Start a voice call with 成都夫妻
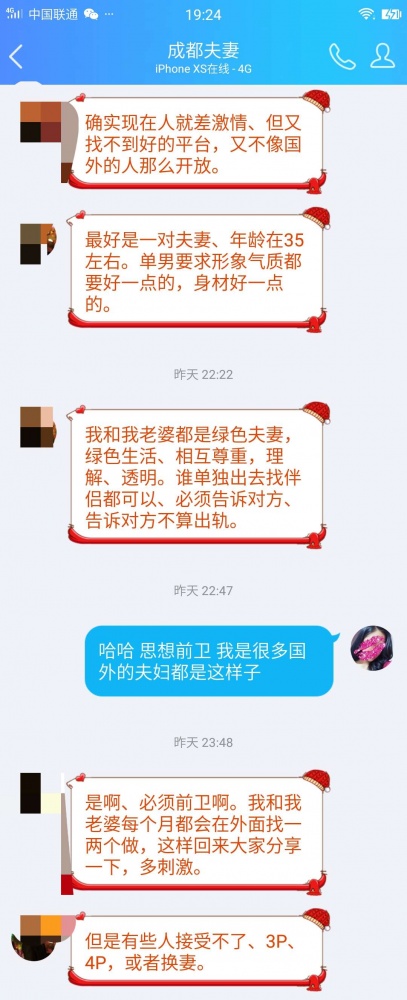This screenshot has width=407, height=1000. [x=342, y=57]
